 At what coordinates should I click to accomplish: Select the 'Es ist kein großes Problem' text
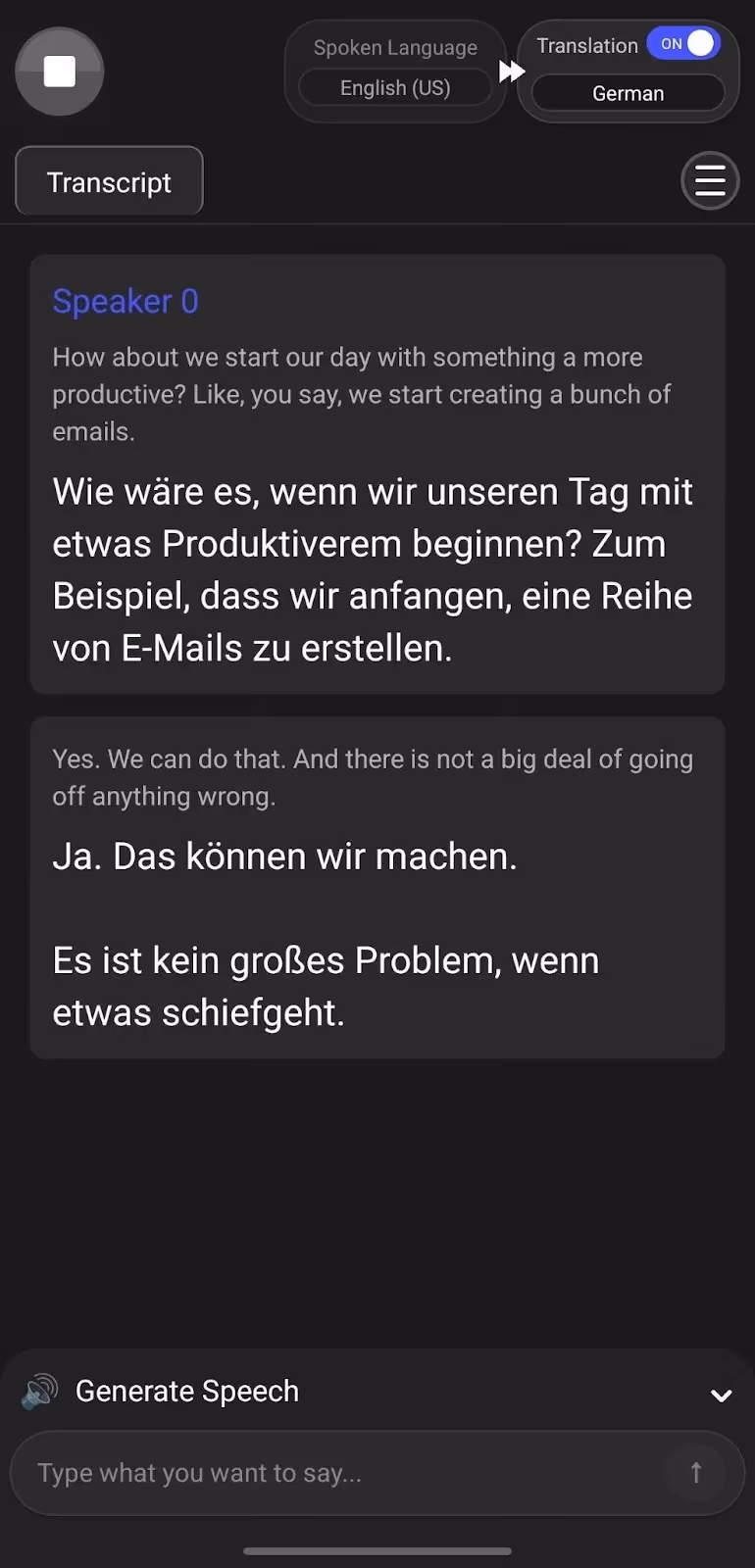[326, 986]
